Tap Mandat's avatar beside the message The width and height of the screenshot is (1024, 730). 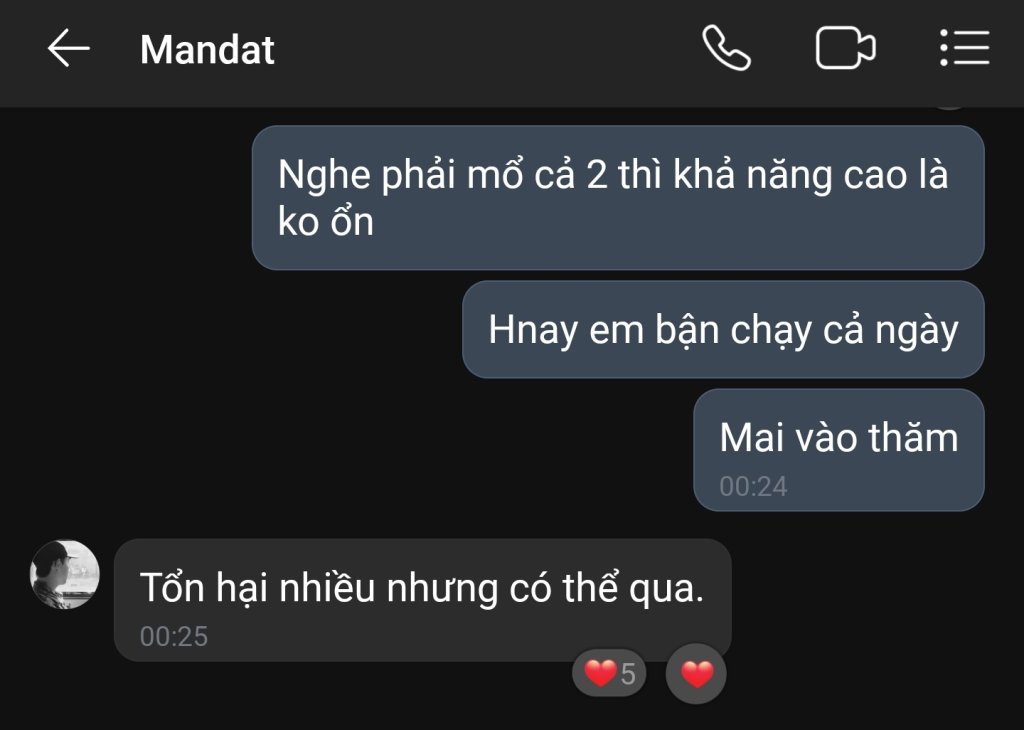pos(65,574)
